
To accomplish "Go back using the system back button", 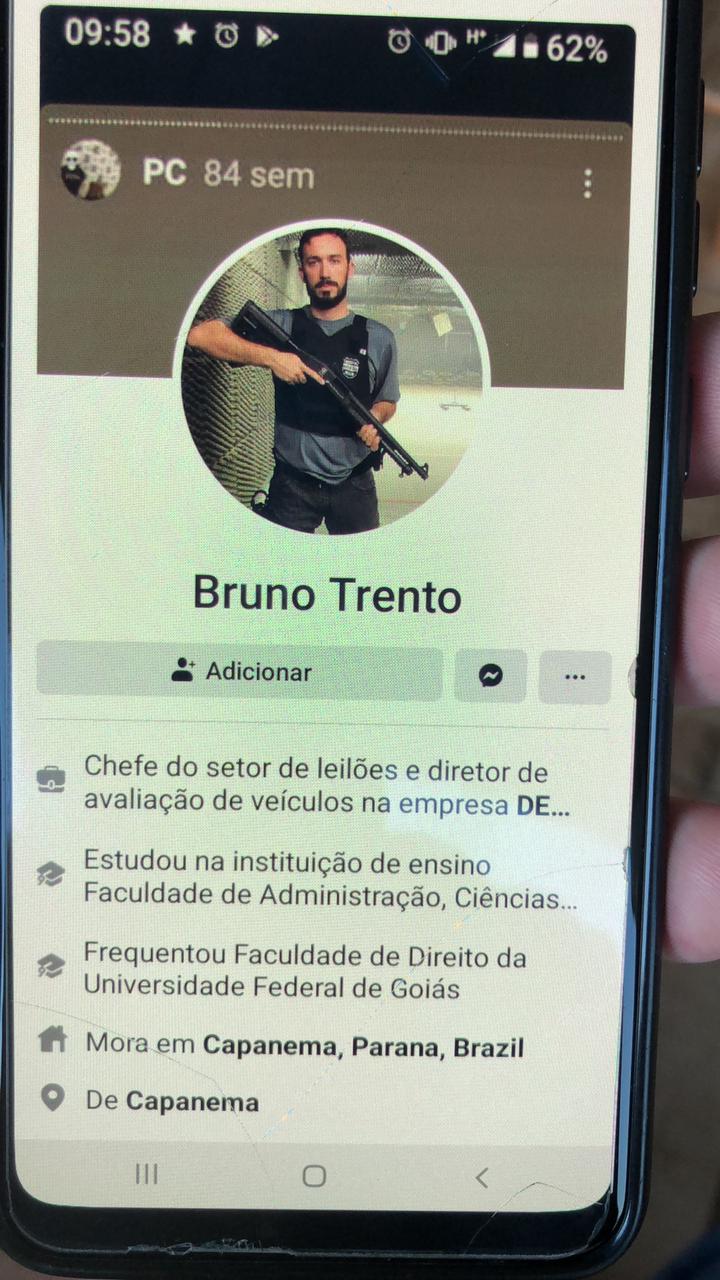I will [x=482, y=1177].
